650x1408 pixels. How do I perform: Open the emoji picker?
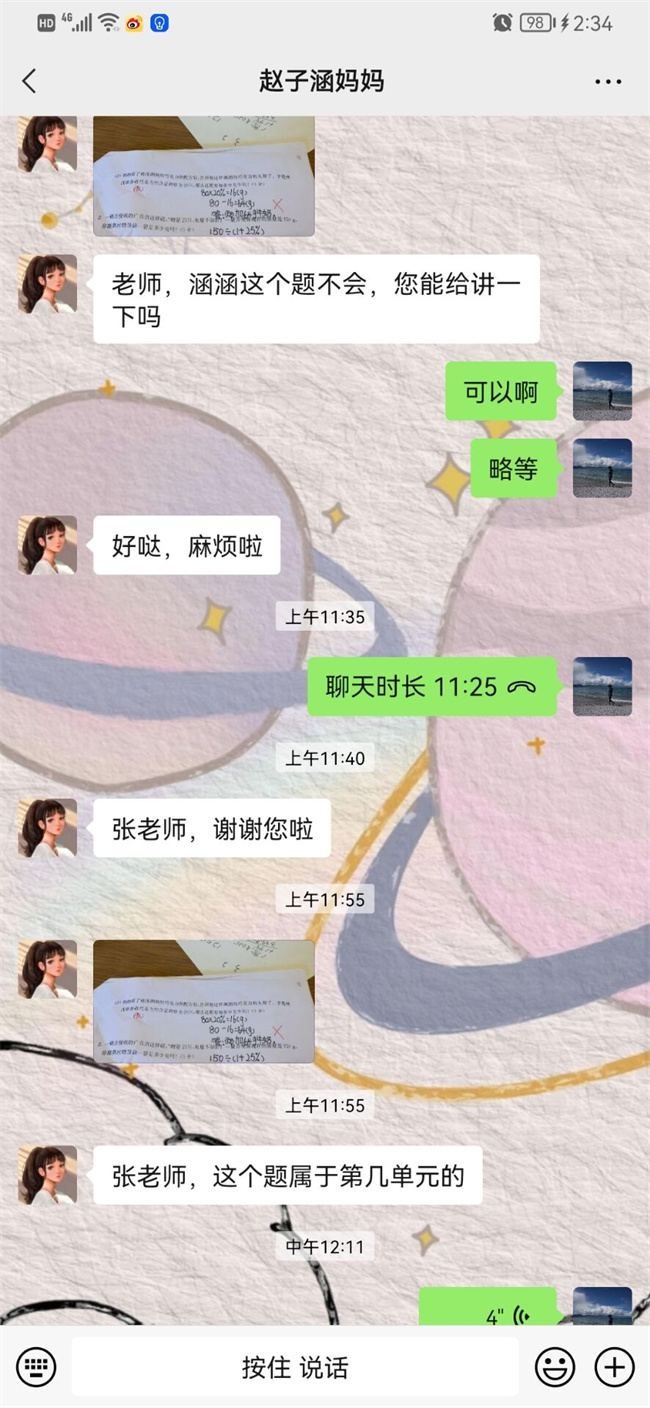pos(554,1367)
